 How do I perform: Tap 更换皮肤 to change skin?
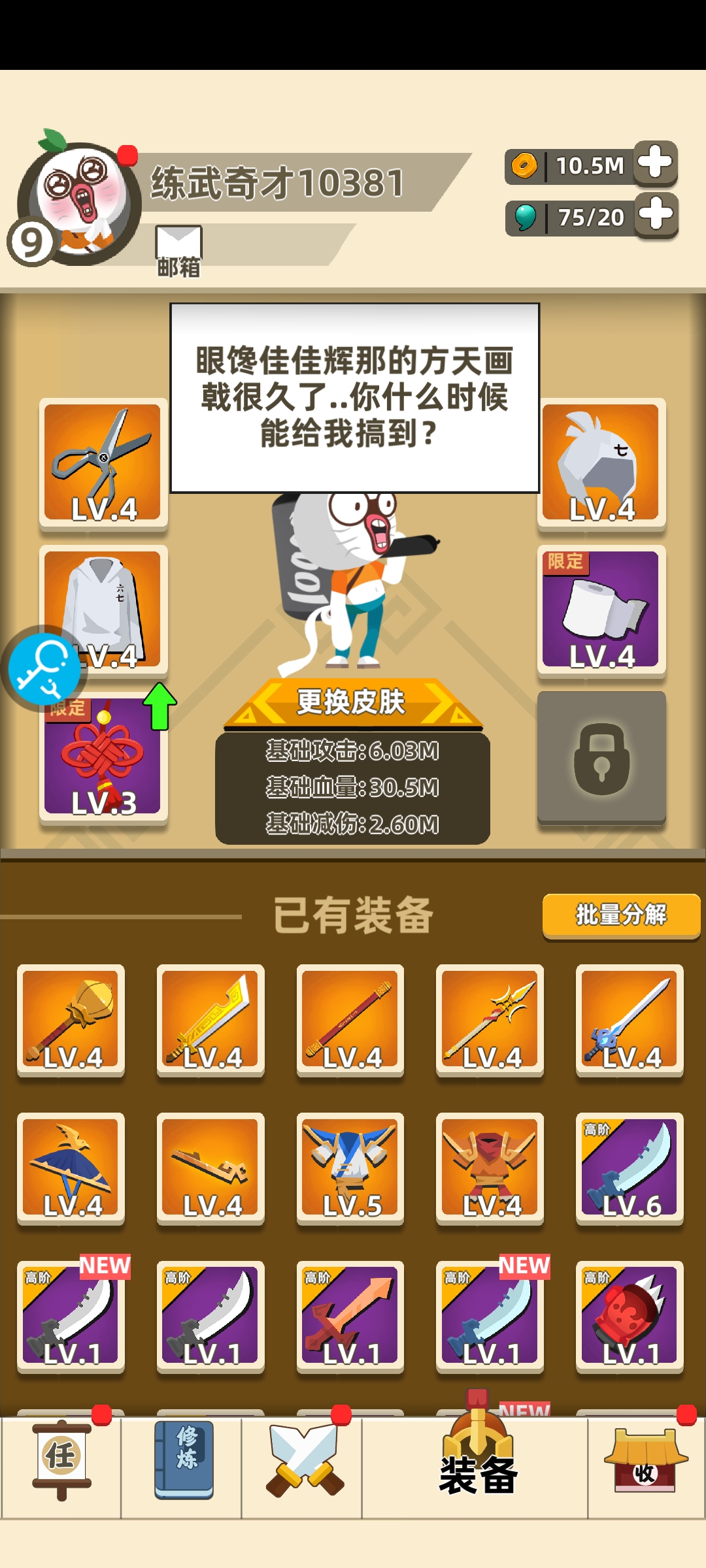point(352,703)
